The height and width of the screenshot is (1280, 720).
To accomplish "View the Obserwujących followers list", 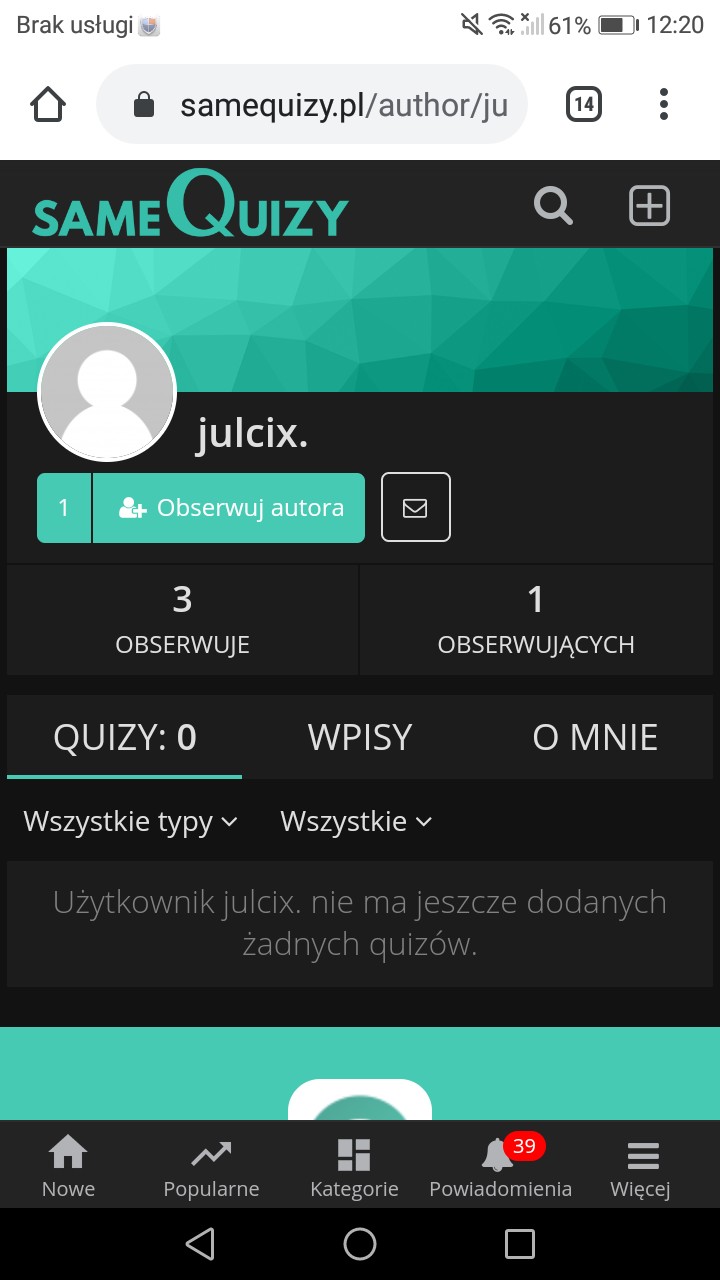I will coord(536,619).
